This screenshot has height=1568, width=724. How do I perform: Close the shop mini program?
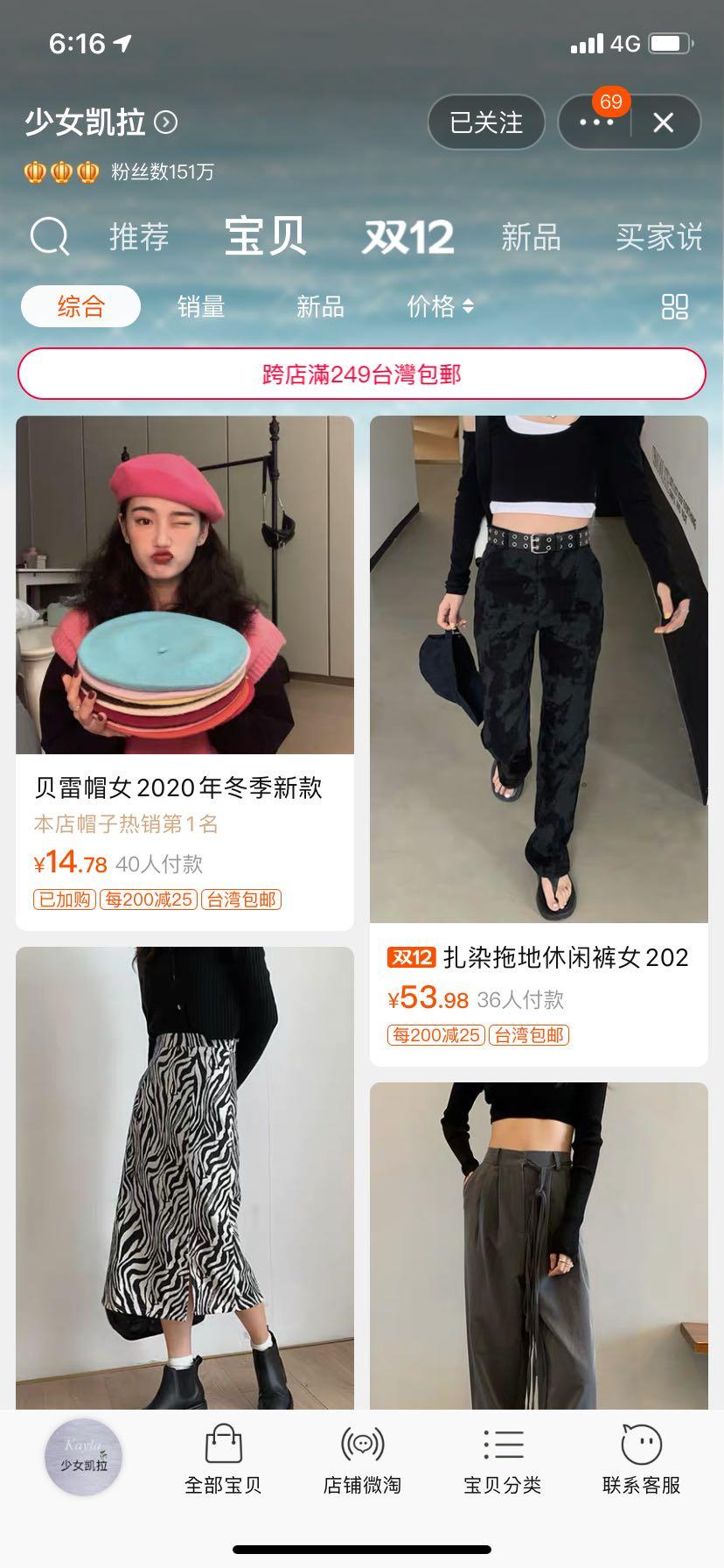pyautogui.click(x=664, y=122)
